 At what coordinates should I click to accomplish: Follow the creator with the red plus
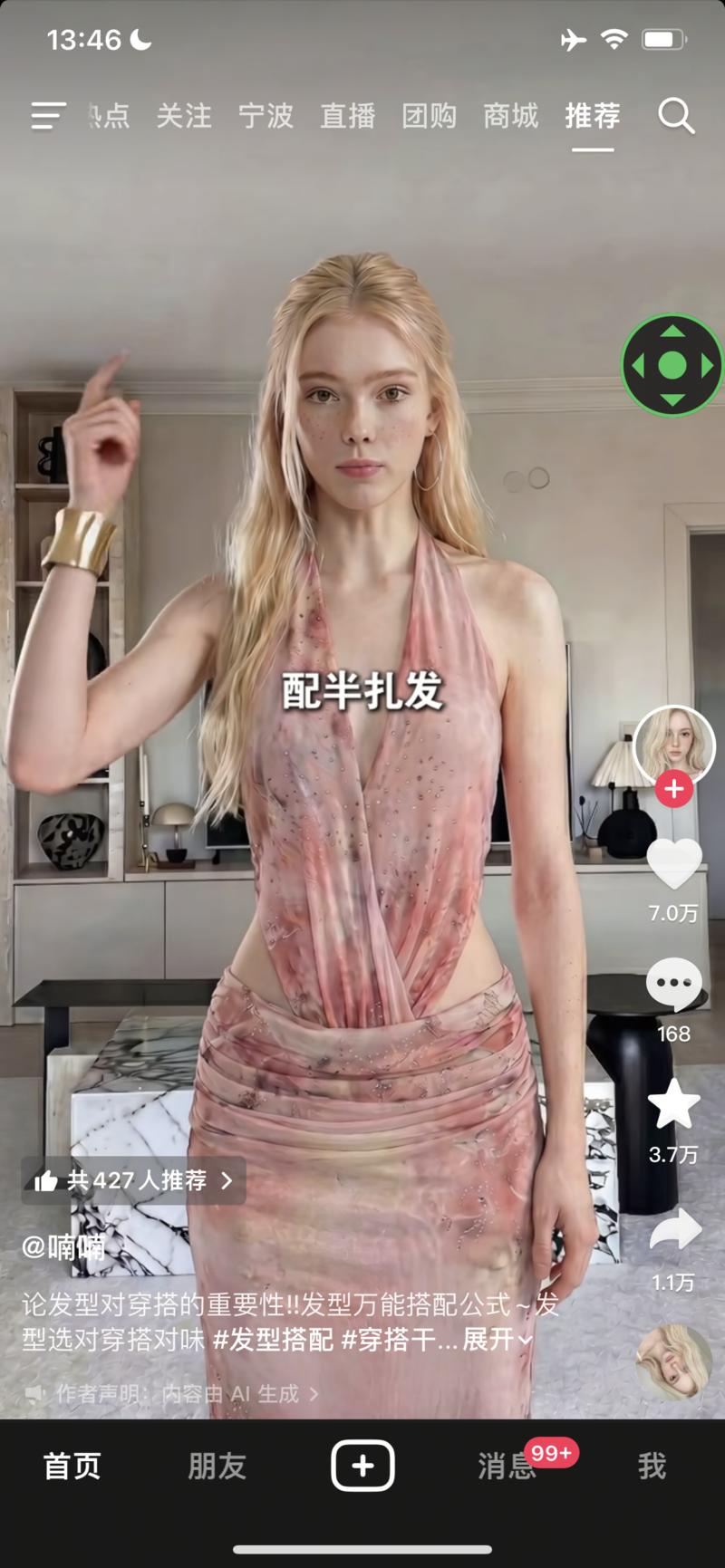tap(673, 789)
